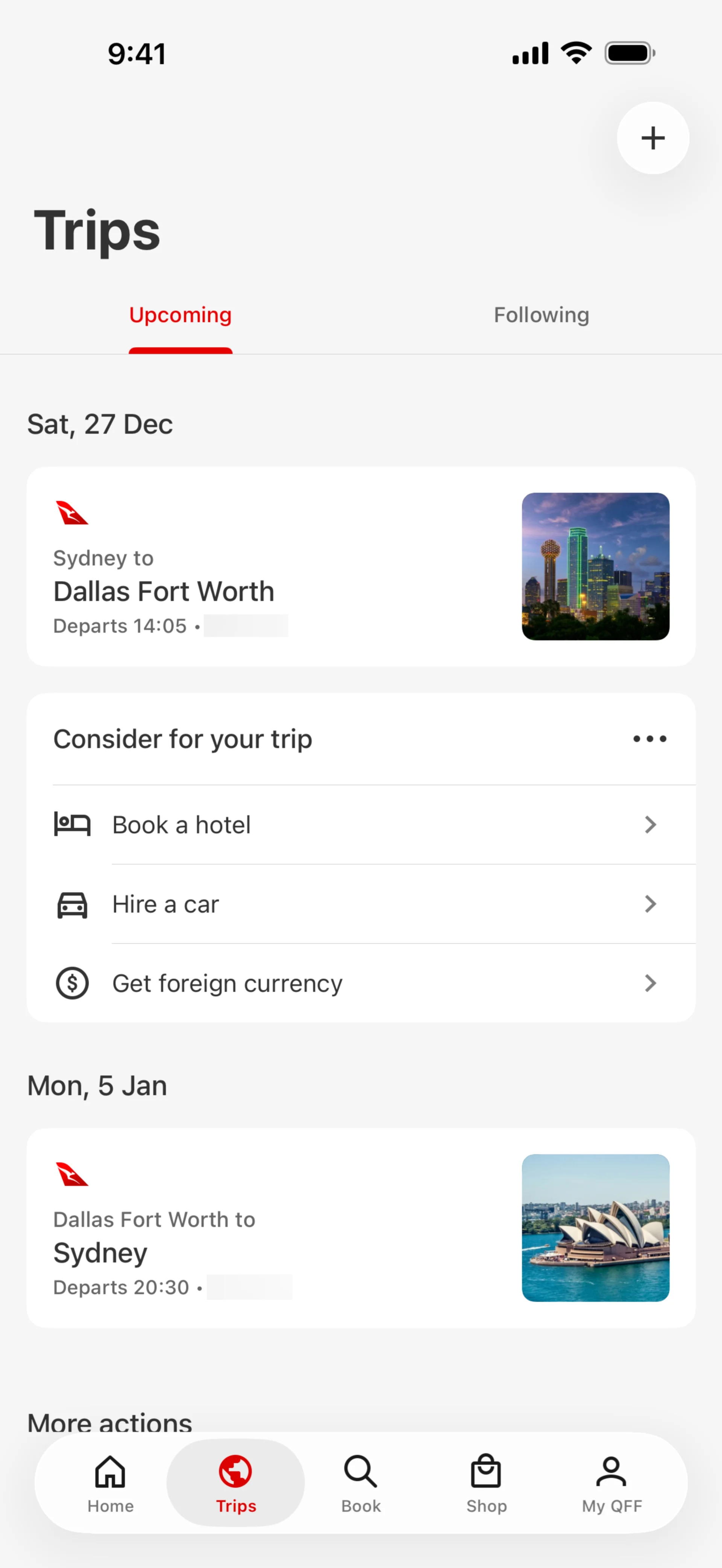722x1568 pixels.
Task: Tap Get foreign currency
Action: point(360,983)
